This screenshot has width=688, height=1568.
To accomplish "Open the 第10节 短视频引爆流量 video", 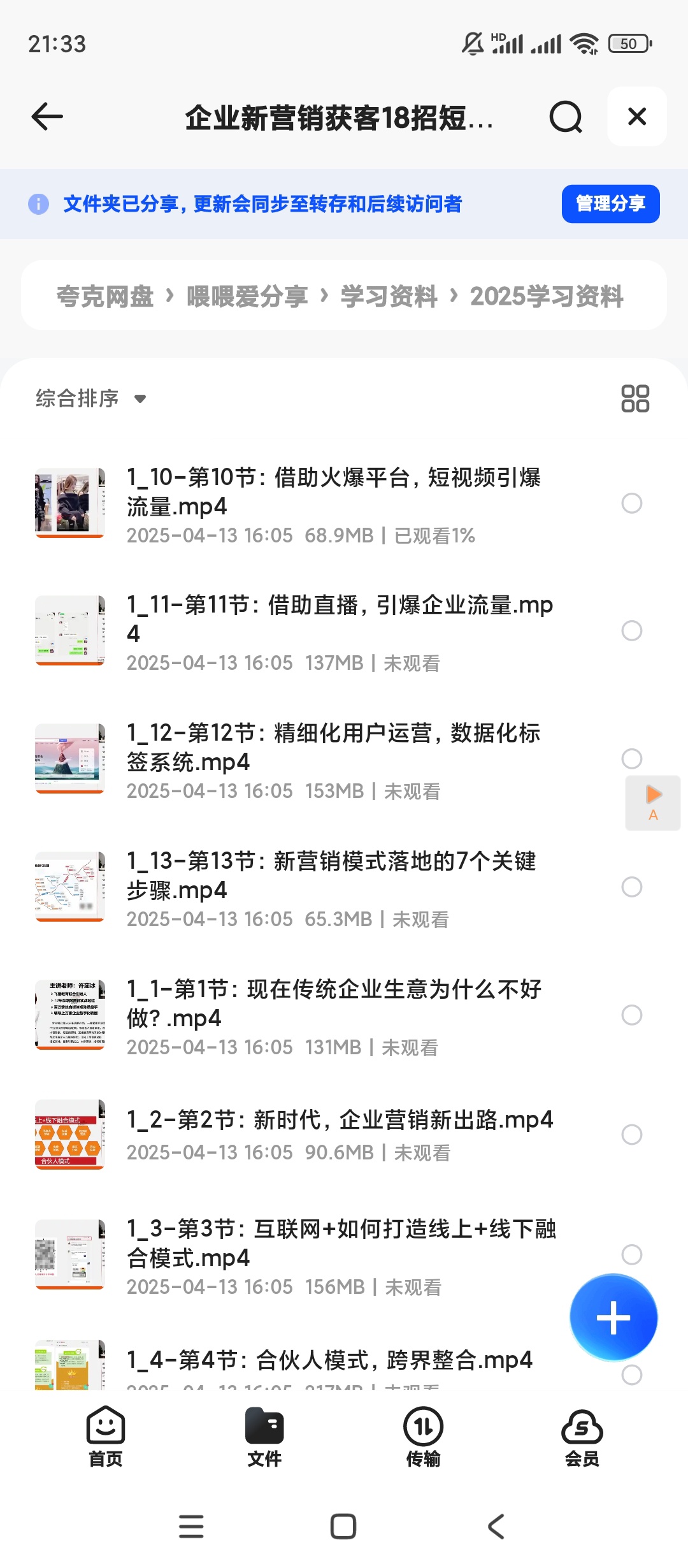I will coord(334,491).
